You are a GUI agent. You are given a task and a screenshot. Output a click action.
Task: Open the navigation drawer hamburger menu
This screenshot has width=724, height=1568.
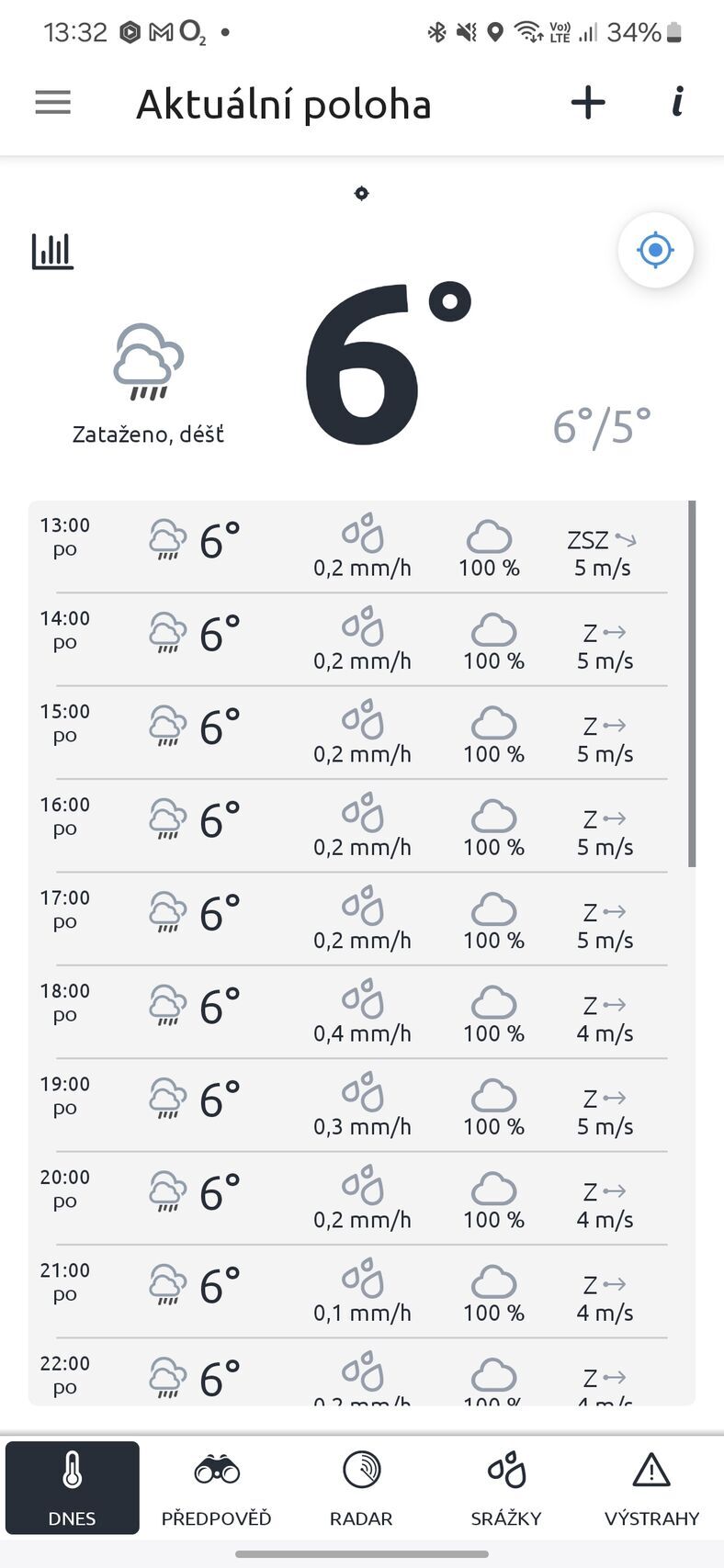pos(52,102)
